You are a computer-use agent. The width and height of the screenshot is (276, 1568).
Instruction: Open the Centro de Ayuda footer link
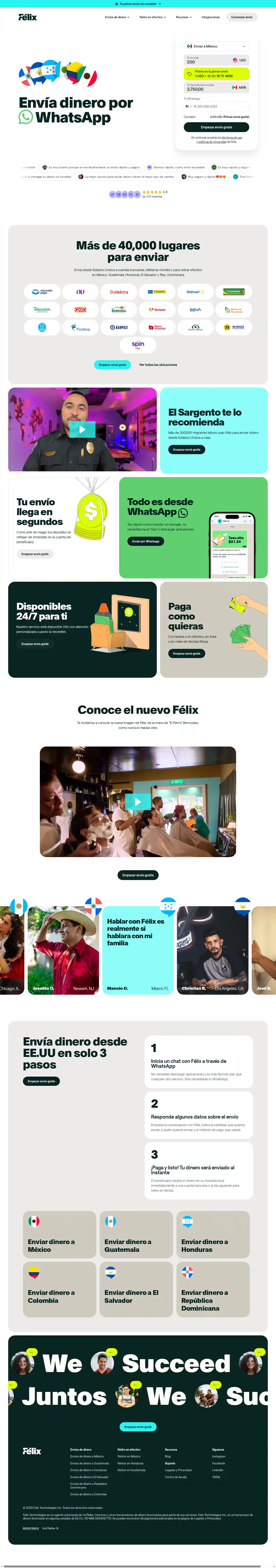pos(176,1477)
